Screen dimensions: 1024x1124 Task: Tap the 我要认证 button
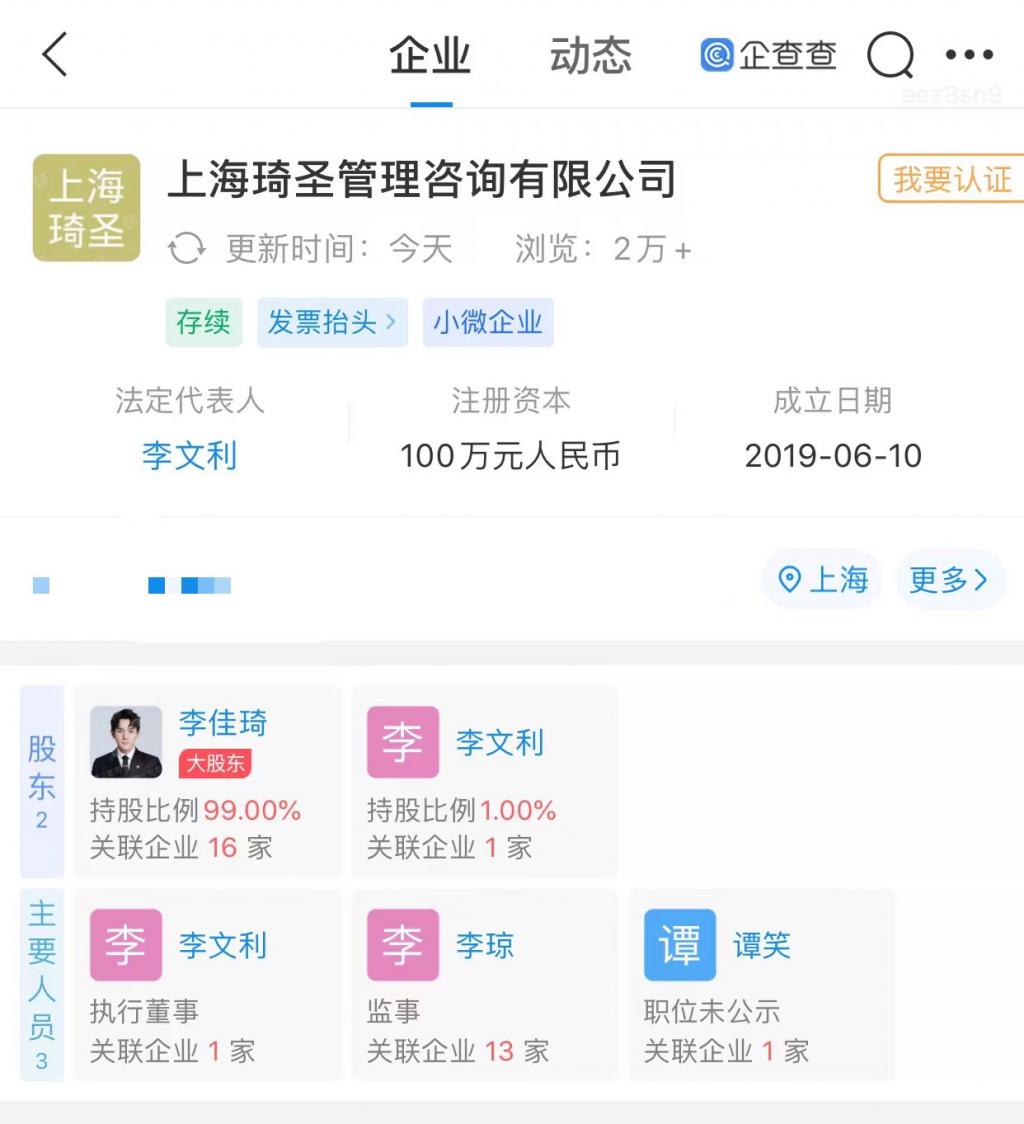tap(951, 179)
